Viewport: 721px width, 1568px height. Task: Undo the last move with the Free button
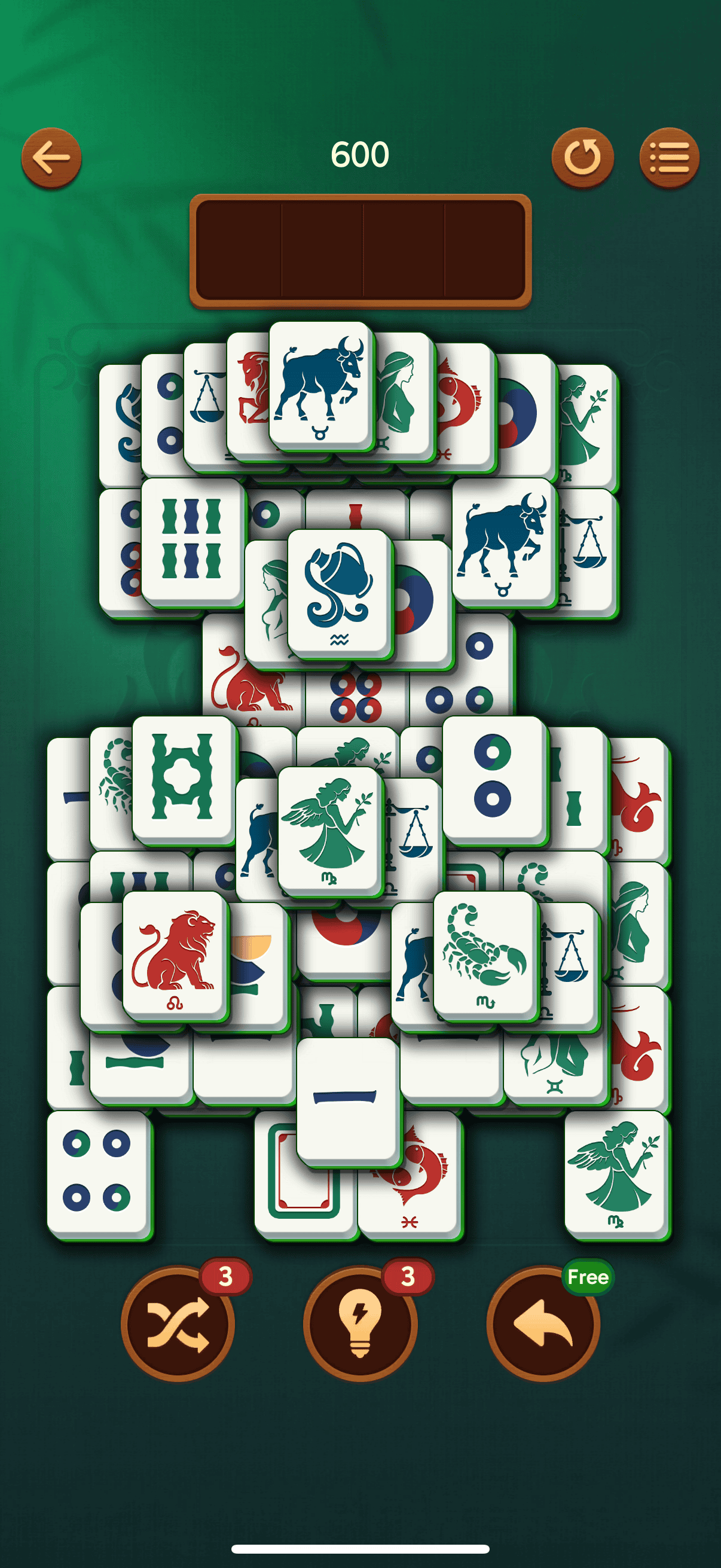[x=543, y=1324]
